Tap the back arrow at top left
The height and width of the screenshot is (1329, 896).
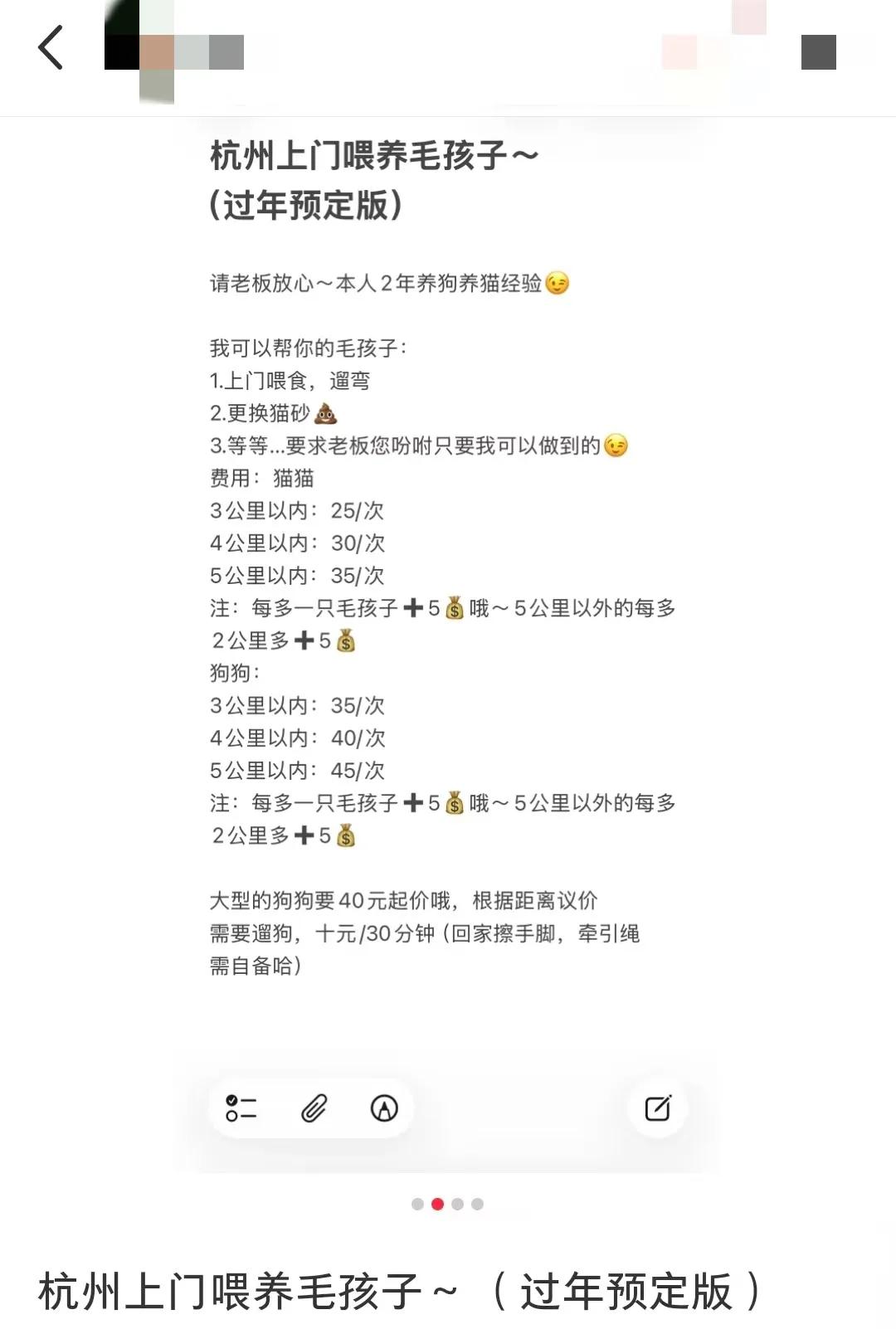click(x=51, y=48)
